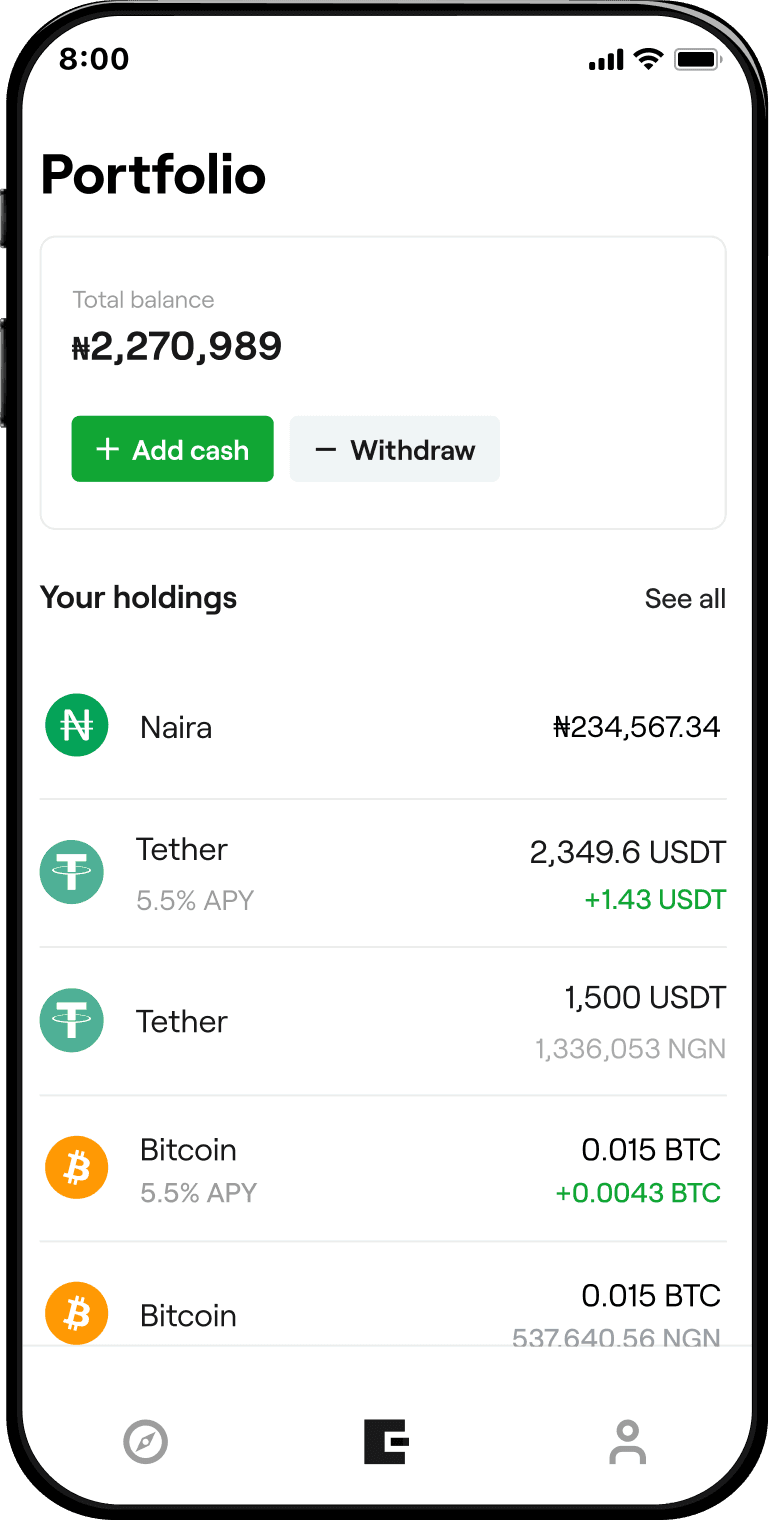Select the Tether holding of 1,500 USDT
Viewport: 769px width, 1520px height.
383,1021
